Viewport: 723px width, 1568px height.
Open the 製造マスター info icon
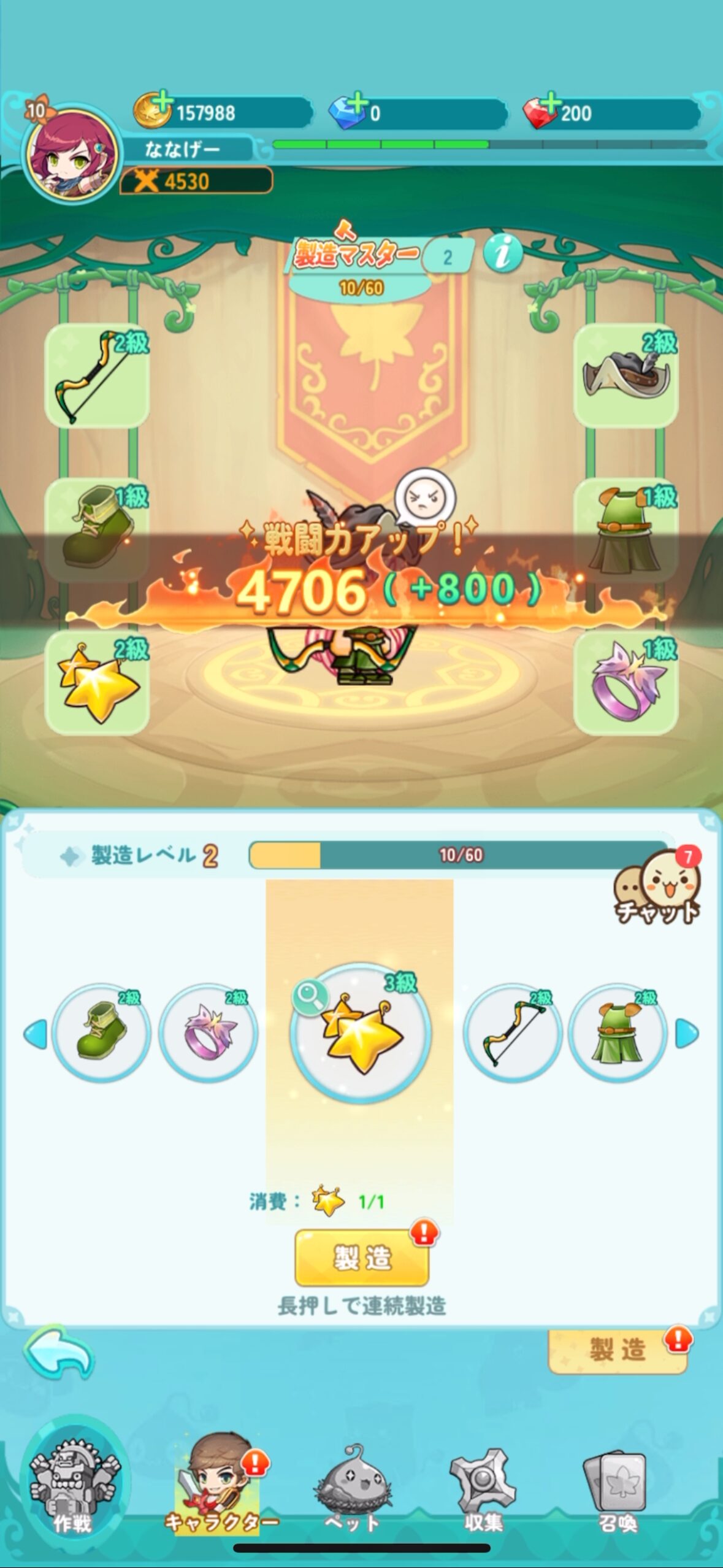pyautogui.click(x=502, y=253)
